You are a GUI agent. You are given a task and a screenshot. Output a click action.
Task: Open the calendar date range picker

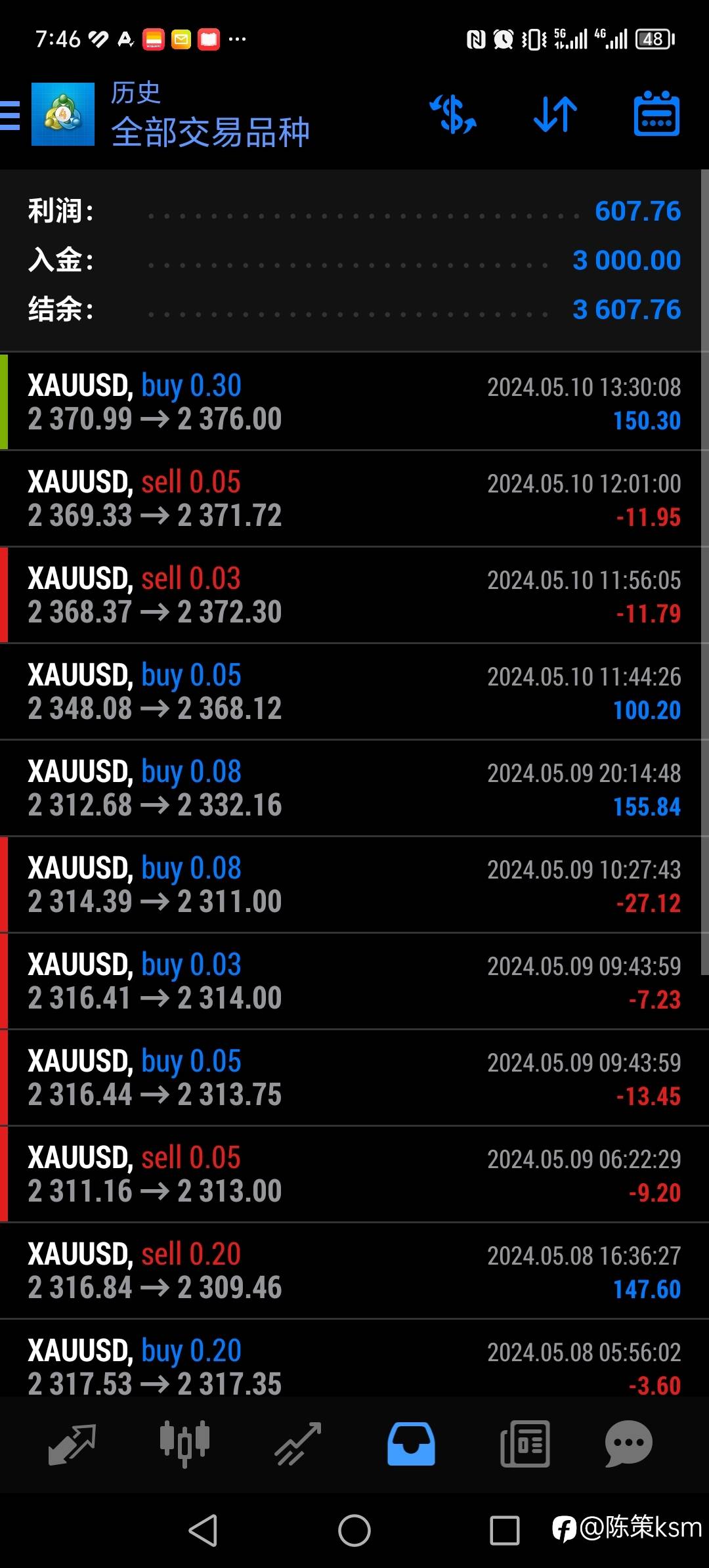tap(656, 115)
